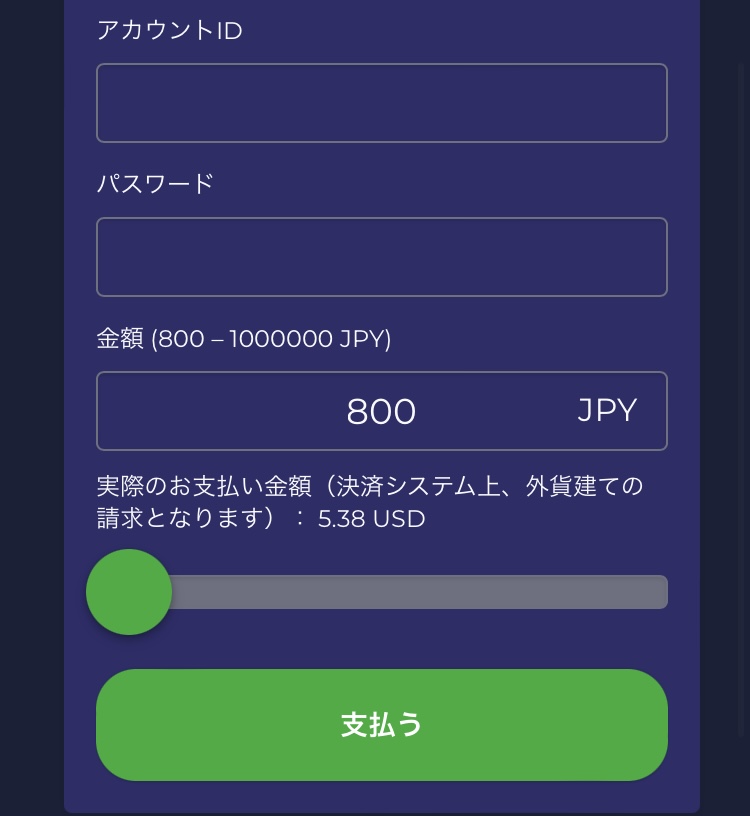The image size is (750, 816).
Task: Click the number 800 in the amount box
Action: pyautogui.click(x=382, y=410)
